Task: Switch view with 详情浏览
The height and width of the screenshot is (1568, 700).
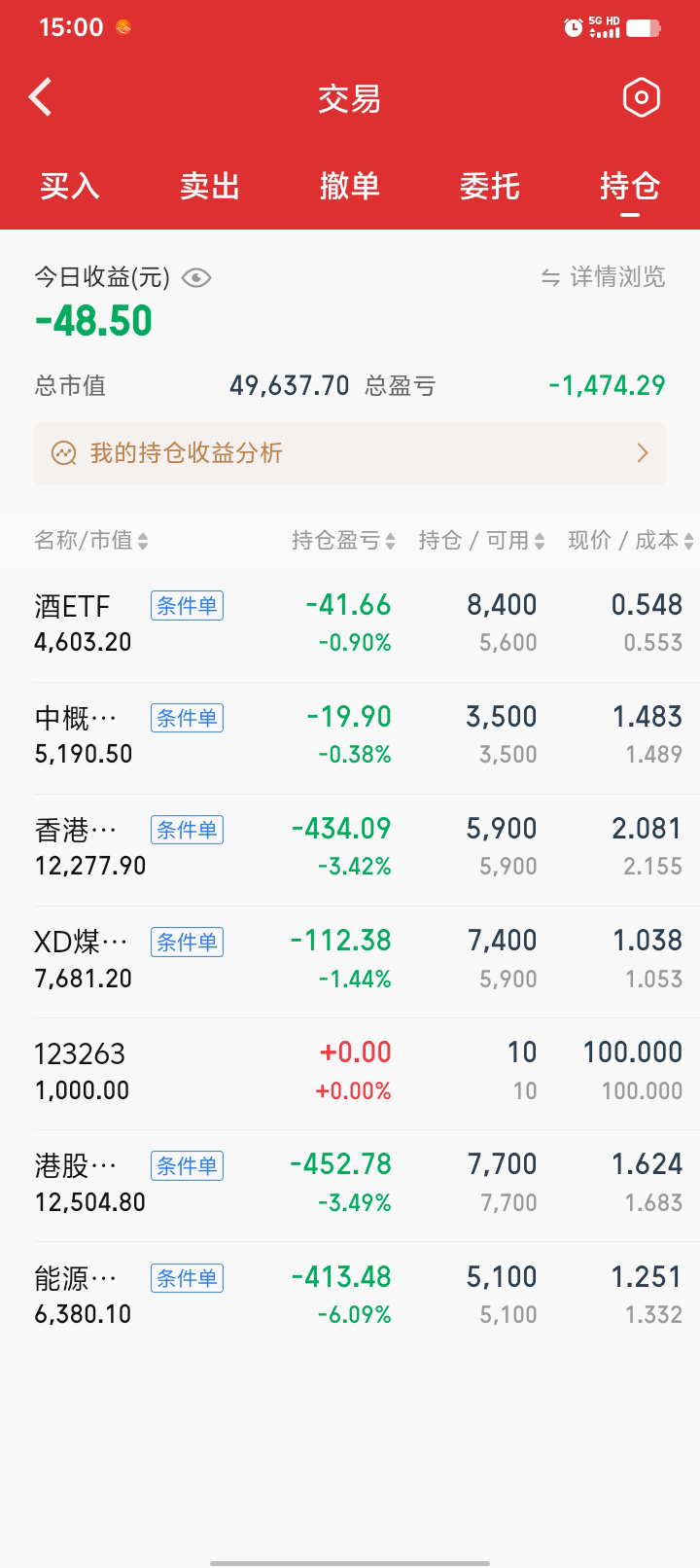Action: click(604, 277)
